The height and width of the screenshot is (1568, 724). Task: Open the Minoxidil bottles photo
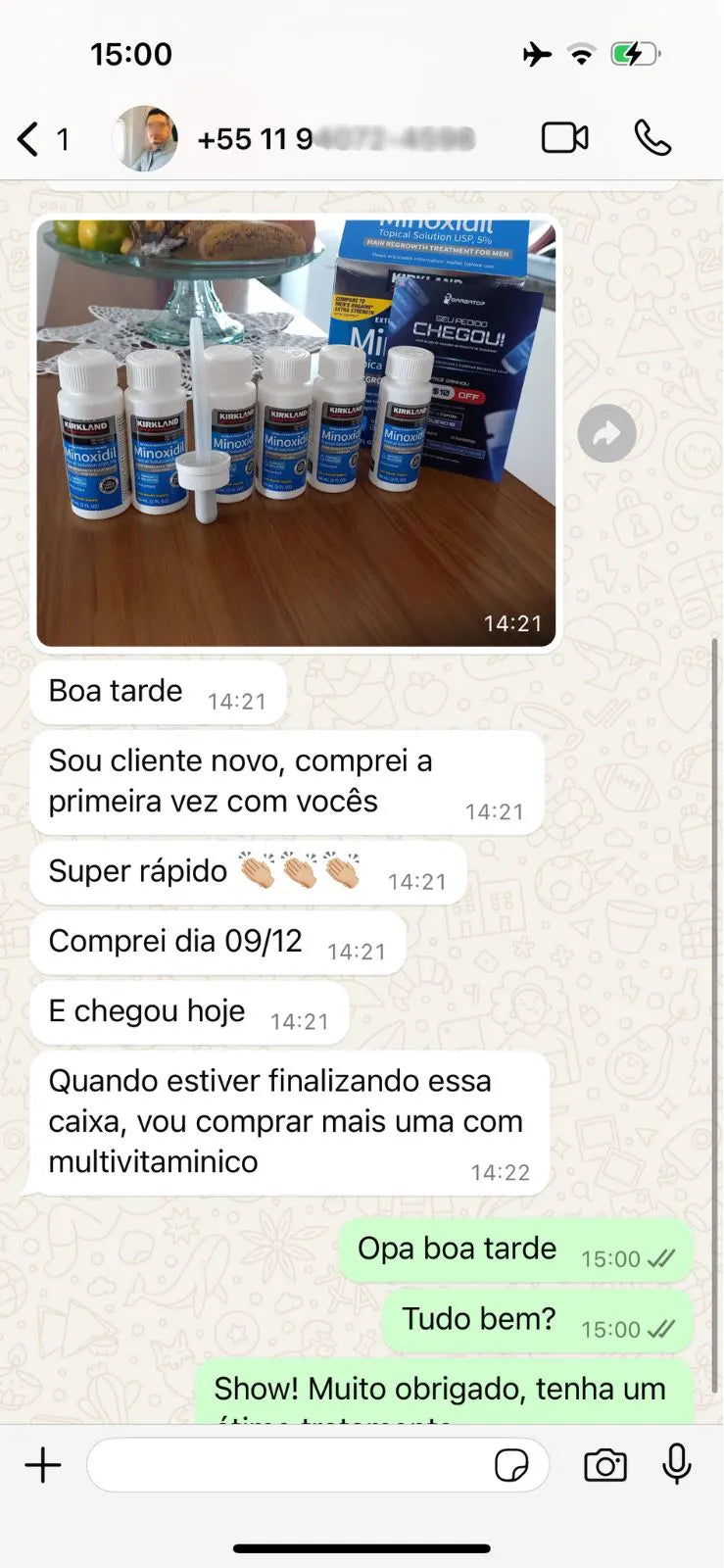point(296,431)
